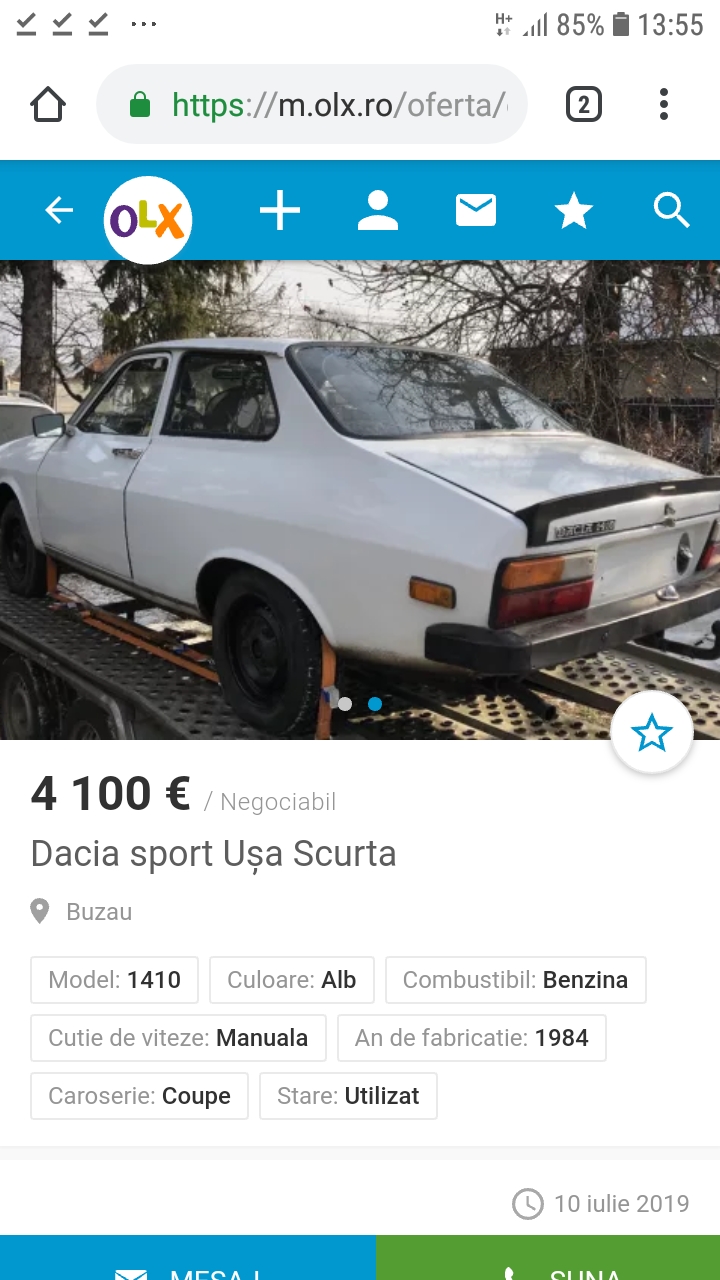Call the seller via Suna button
The width and height of the screenshot is (720, 1280).
click(x=548, y=1262)
